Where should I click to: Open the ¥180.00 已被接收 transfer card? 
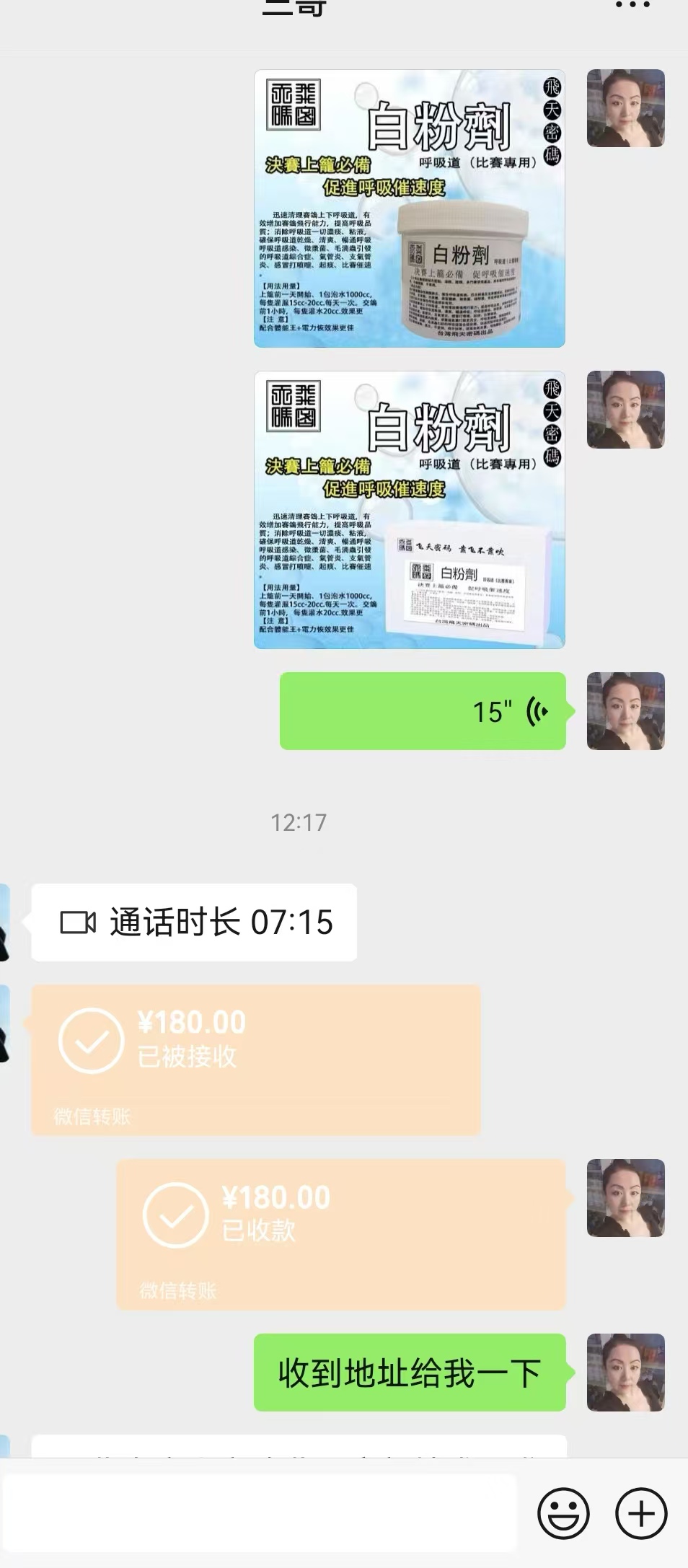(x=255, y=1060)
